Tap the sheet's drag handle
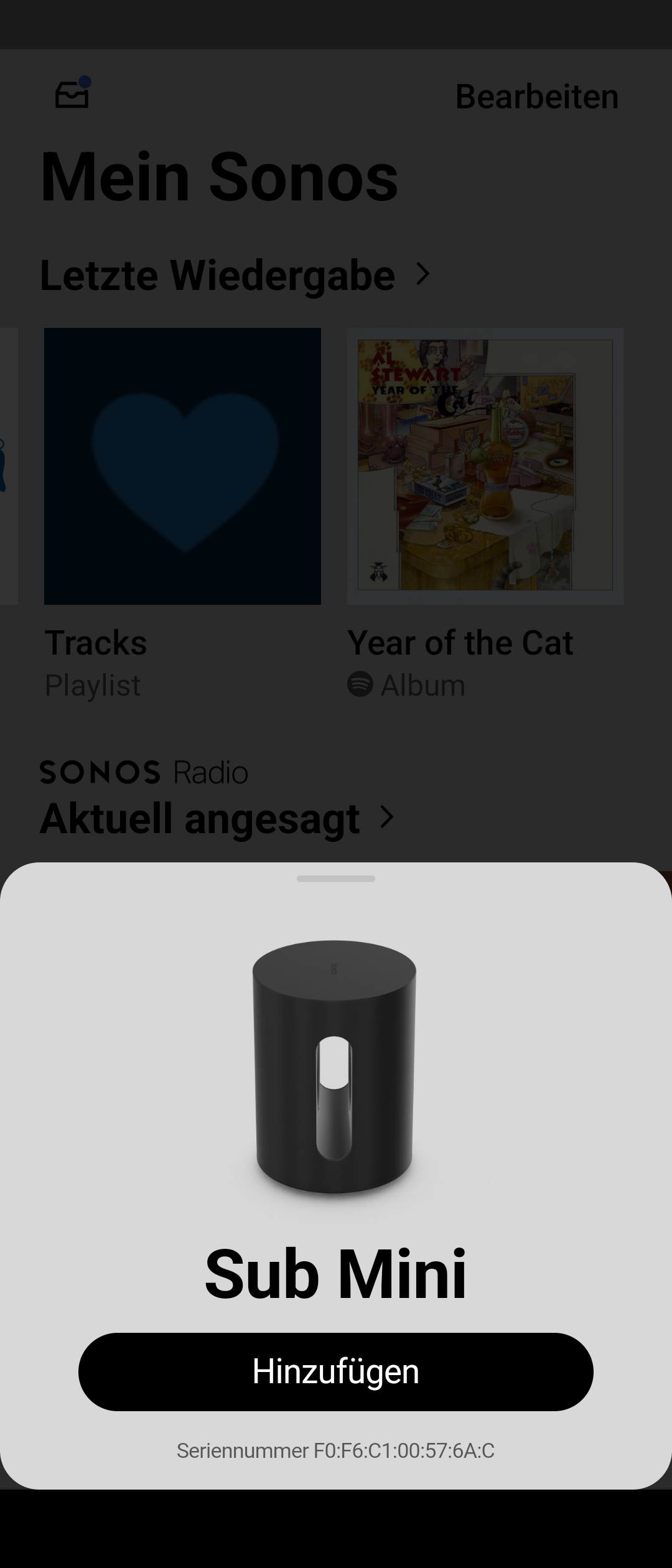This screenshot has width=672, height=1568. 336,879
